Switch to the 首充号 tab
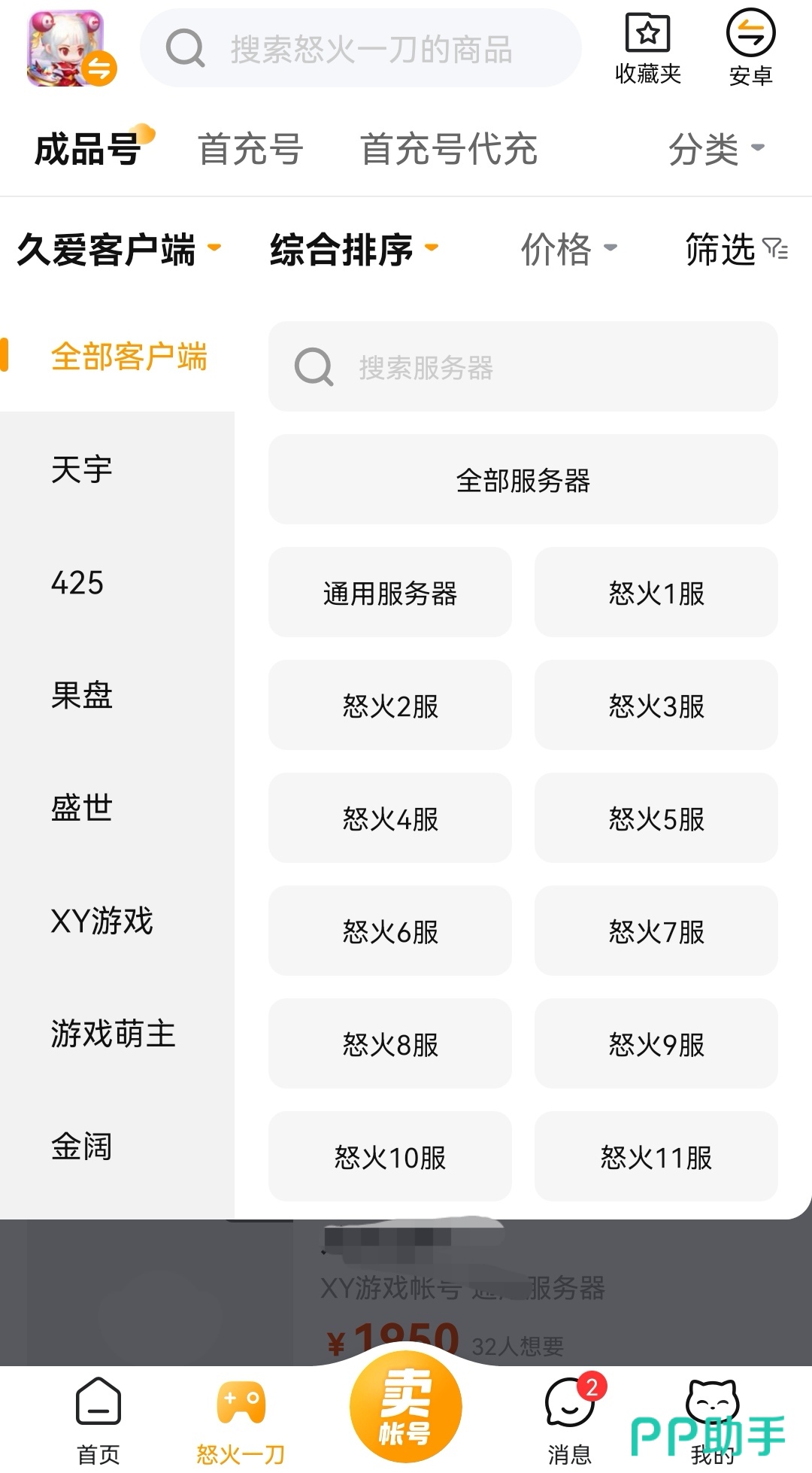Viewport: 812px width, 1473px height. (x=250, y=148)
